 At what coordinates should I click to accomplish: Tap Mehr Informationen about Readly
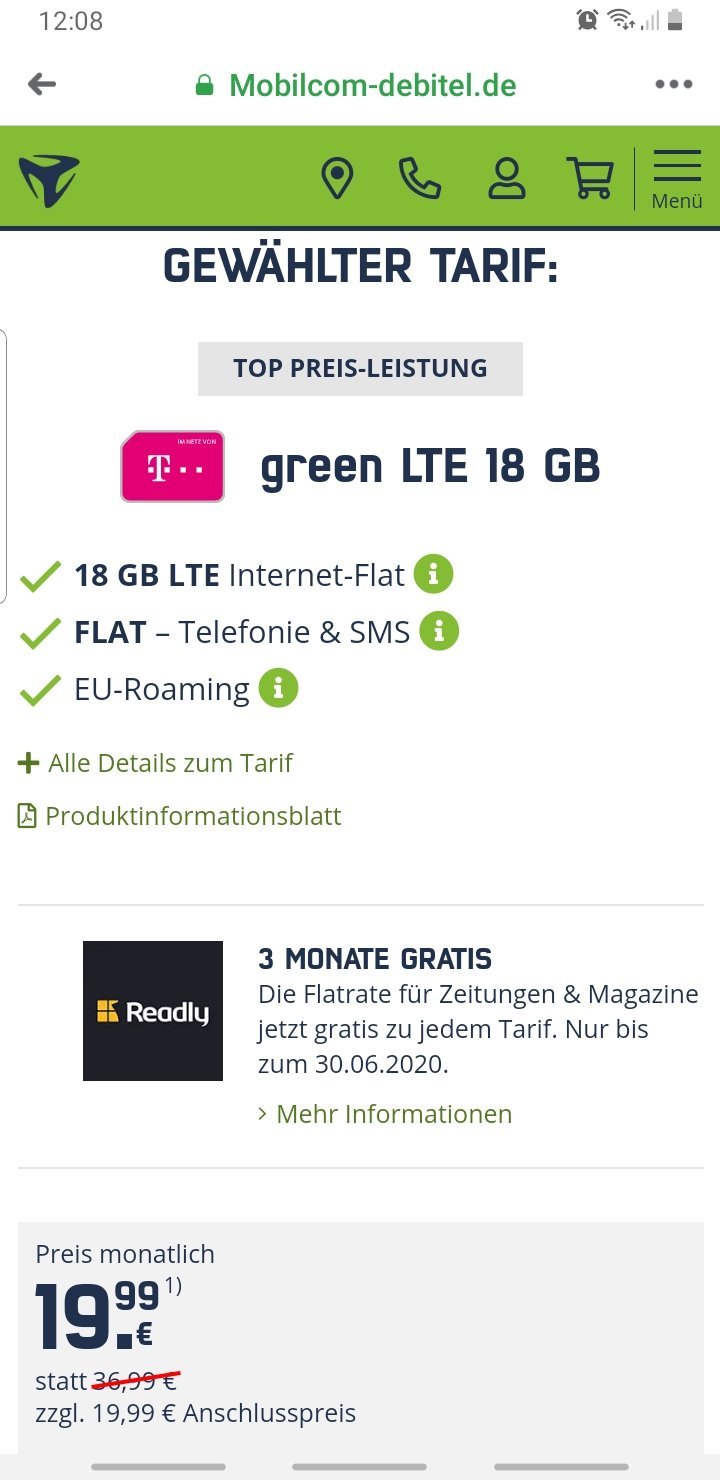tap(385, 1114)
